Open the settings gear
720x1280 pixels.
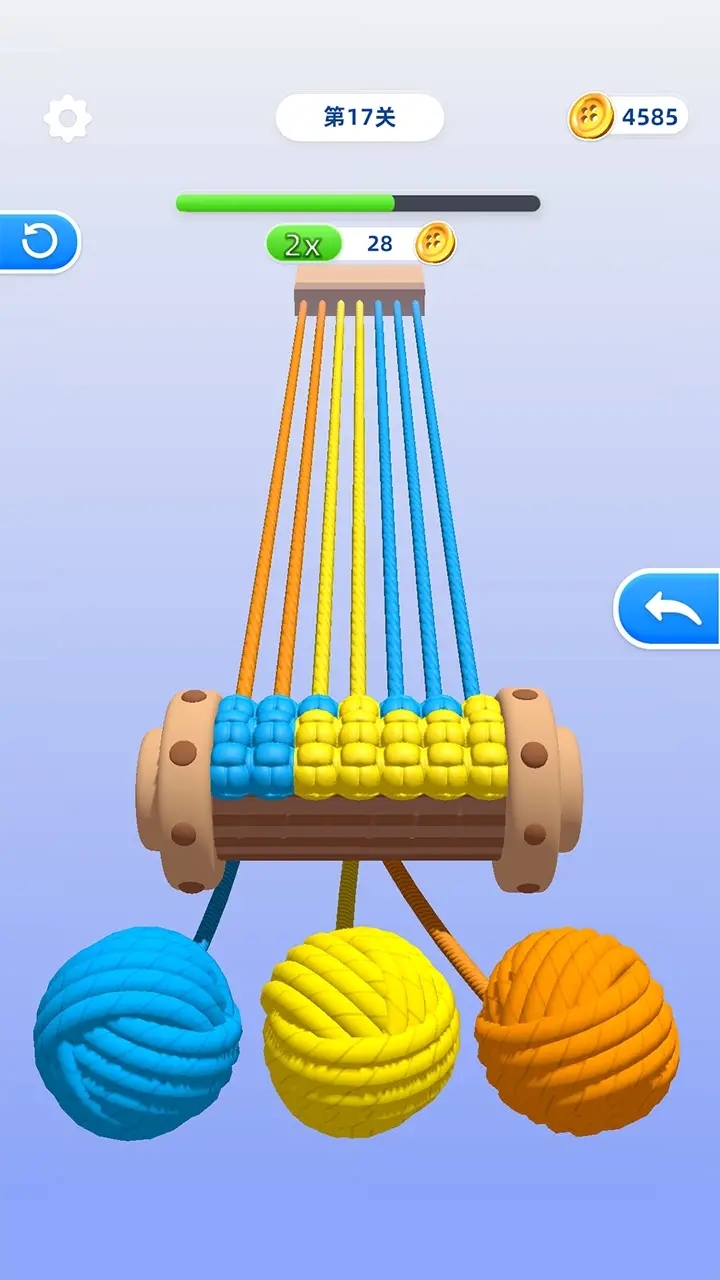click(67, 119)
